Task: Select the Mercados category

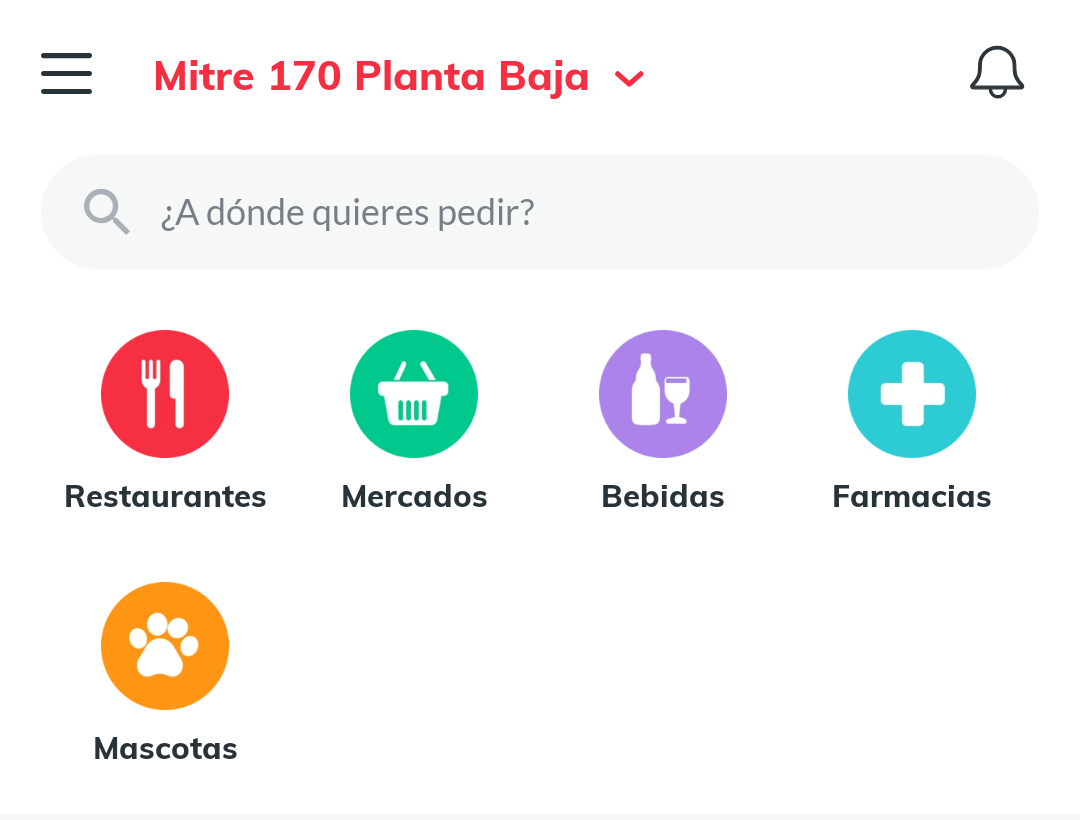Action: pyautogui.click(x=414, y=394)
